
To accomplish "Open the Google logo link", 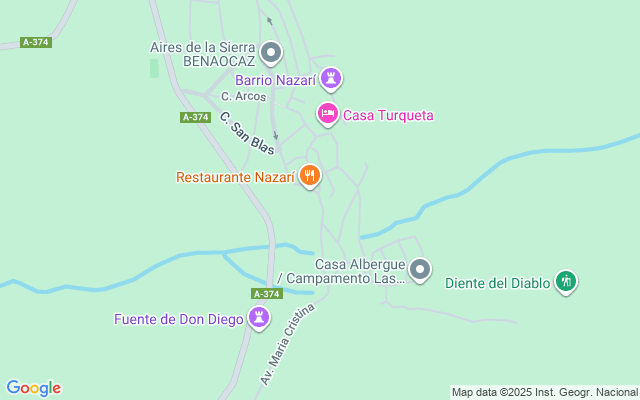I will click(x=33, y=388).
